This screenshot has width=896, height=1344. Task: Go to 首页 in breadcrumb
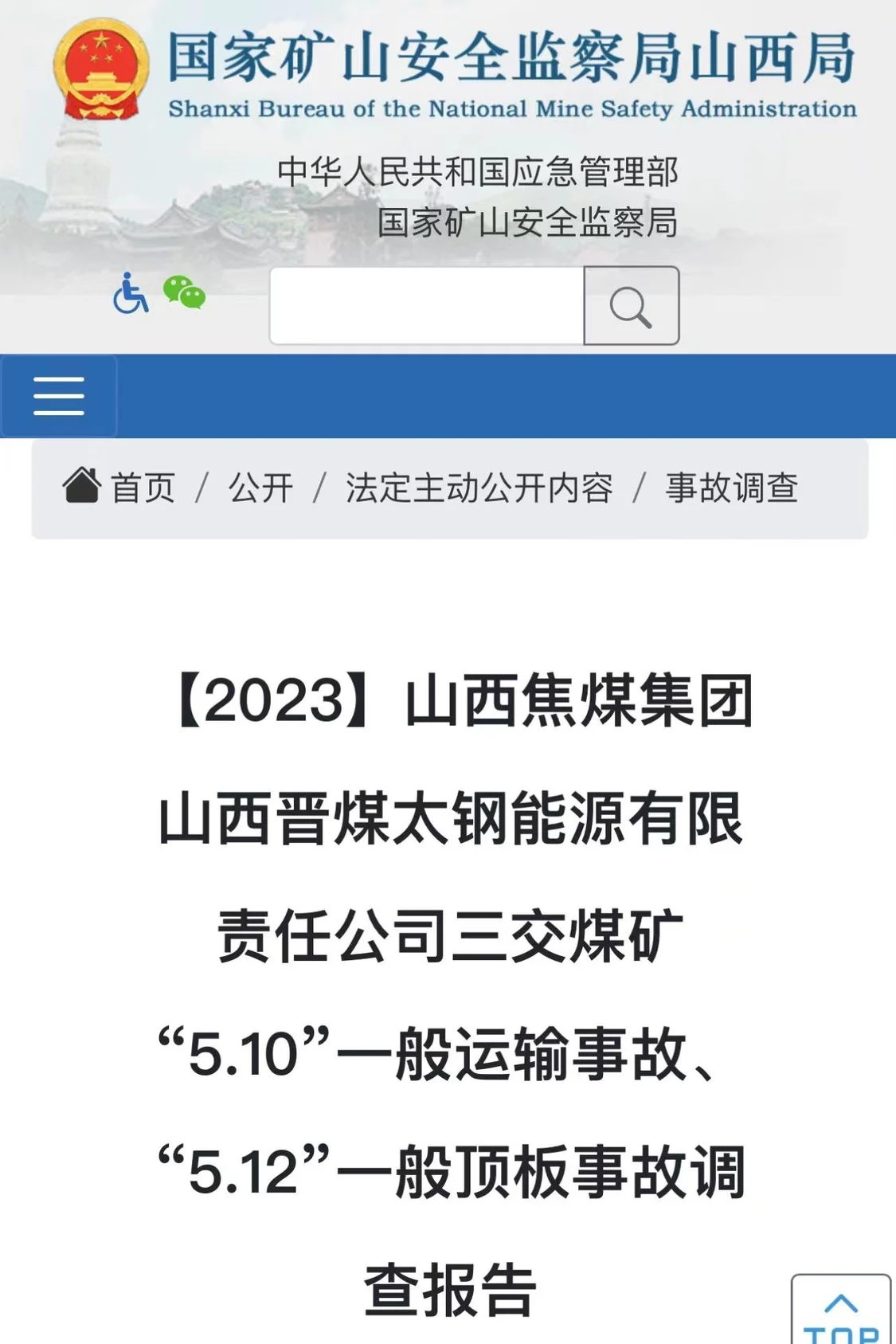[x=142, y=488]
